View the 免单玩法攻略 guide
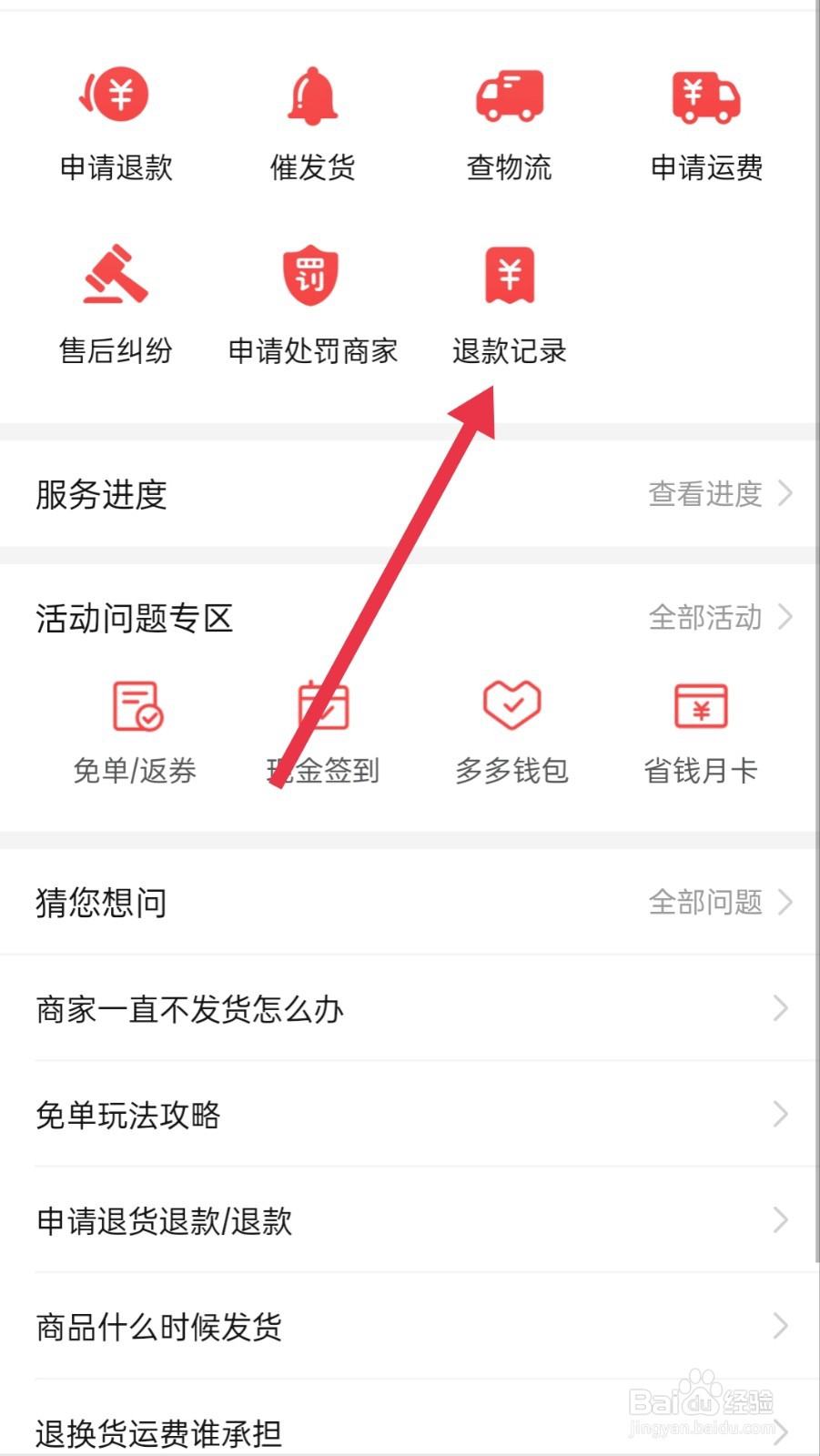Viewport: 820px width, 1456px height. coord(410,1115)
